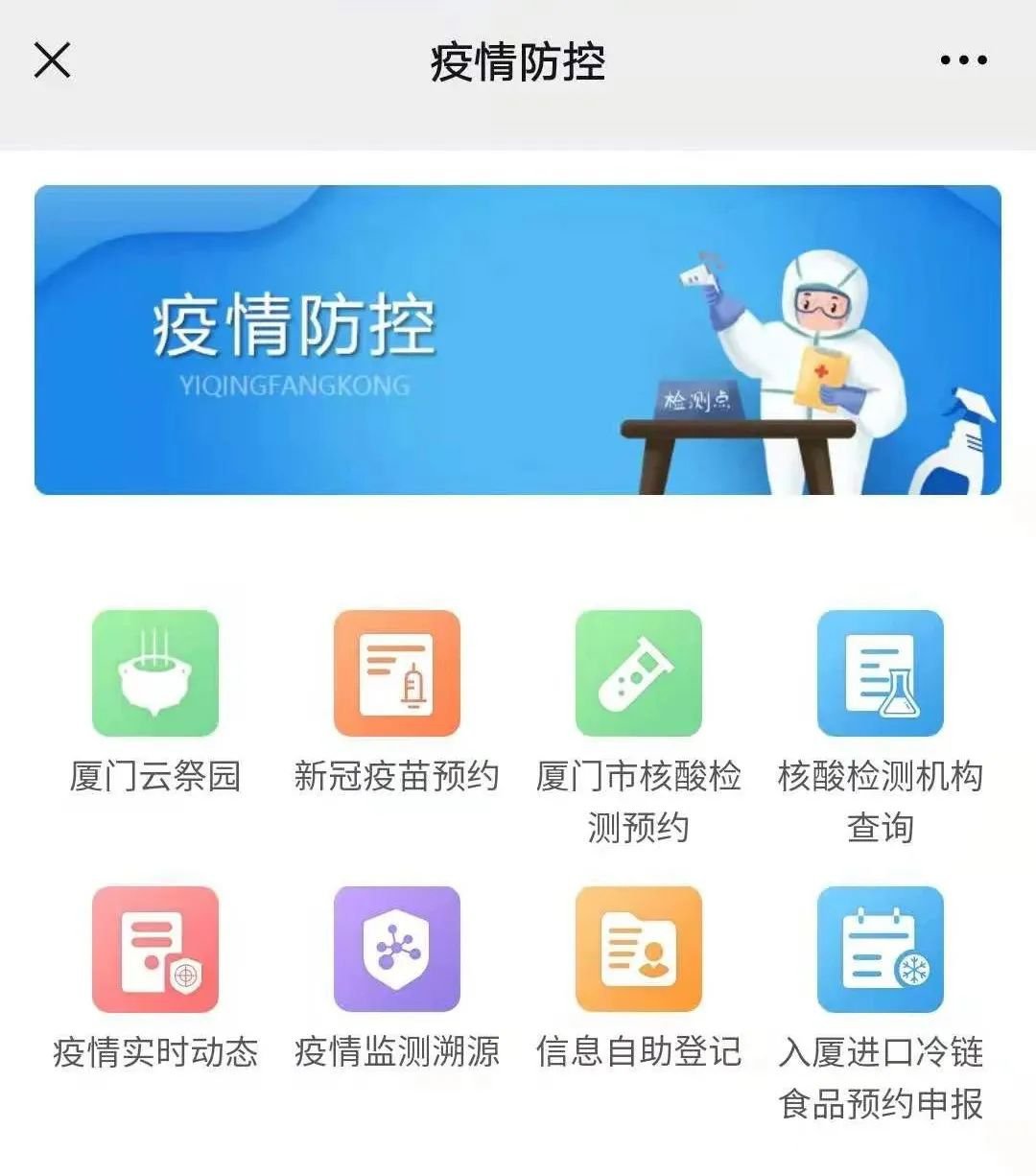Image resolution: width=1036 pixels, height=1176 pixels.
Task: Go to 信息自助登记
Action: [x=639, y=949]
